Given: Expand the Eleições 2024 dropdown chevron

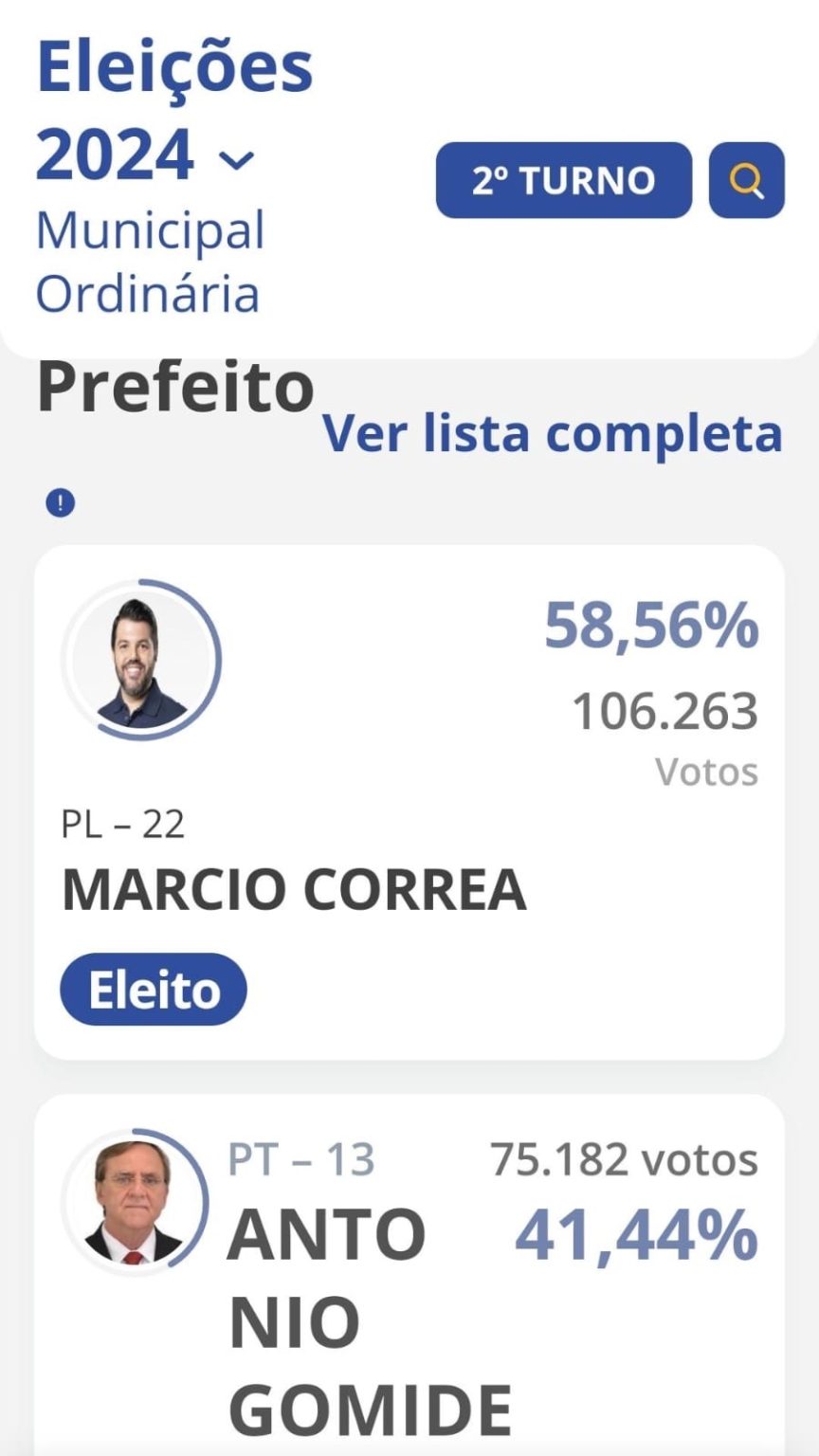Looking at the screenshot, I should (237, 158).
